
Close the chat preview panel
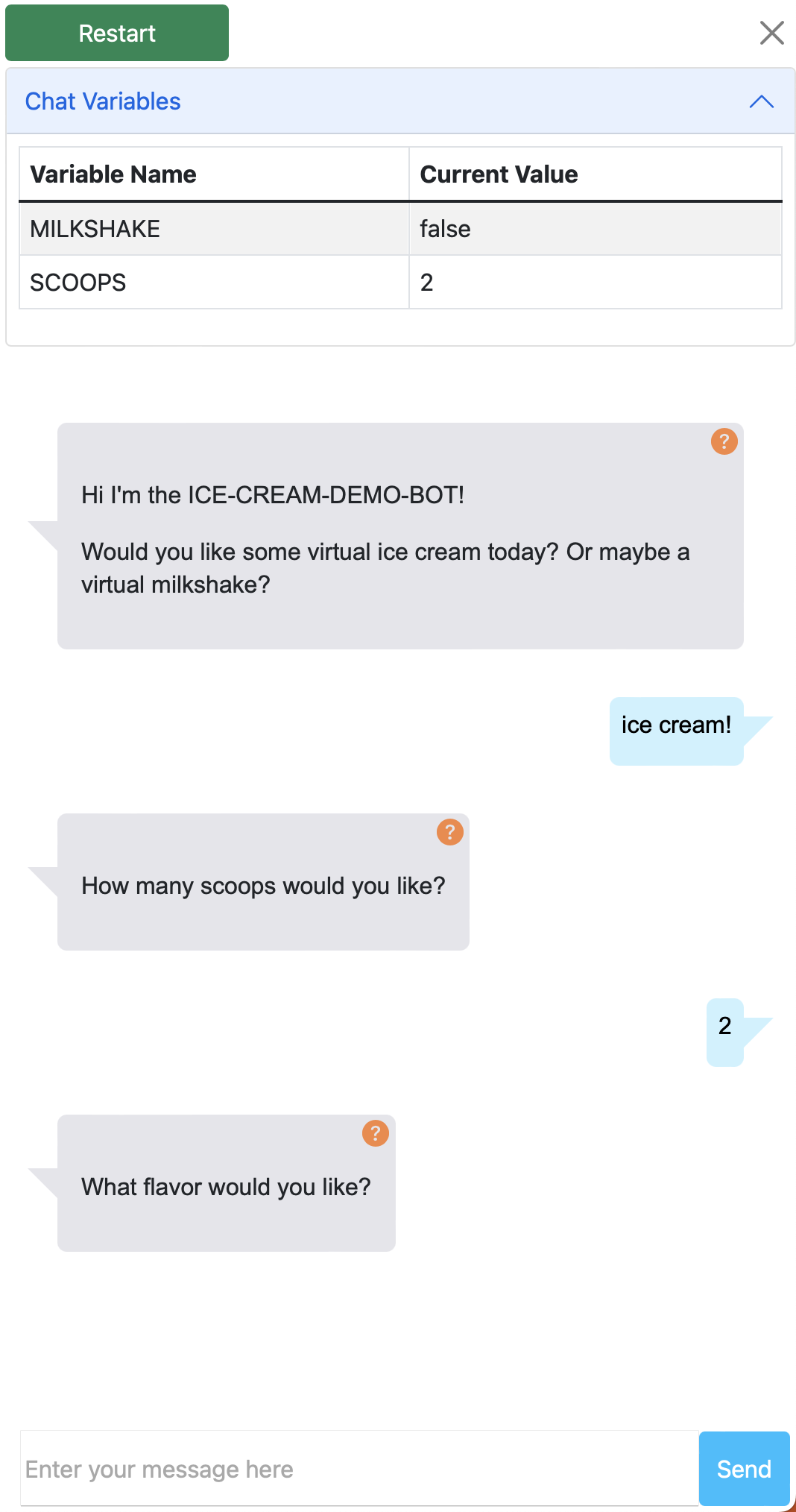(x=771, y=33)
